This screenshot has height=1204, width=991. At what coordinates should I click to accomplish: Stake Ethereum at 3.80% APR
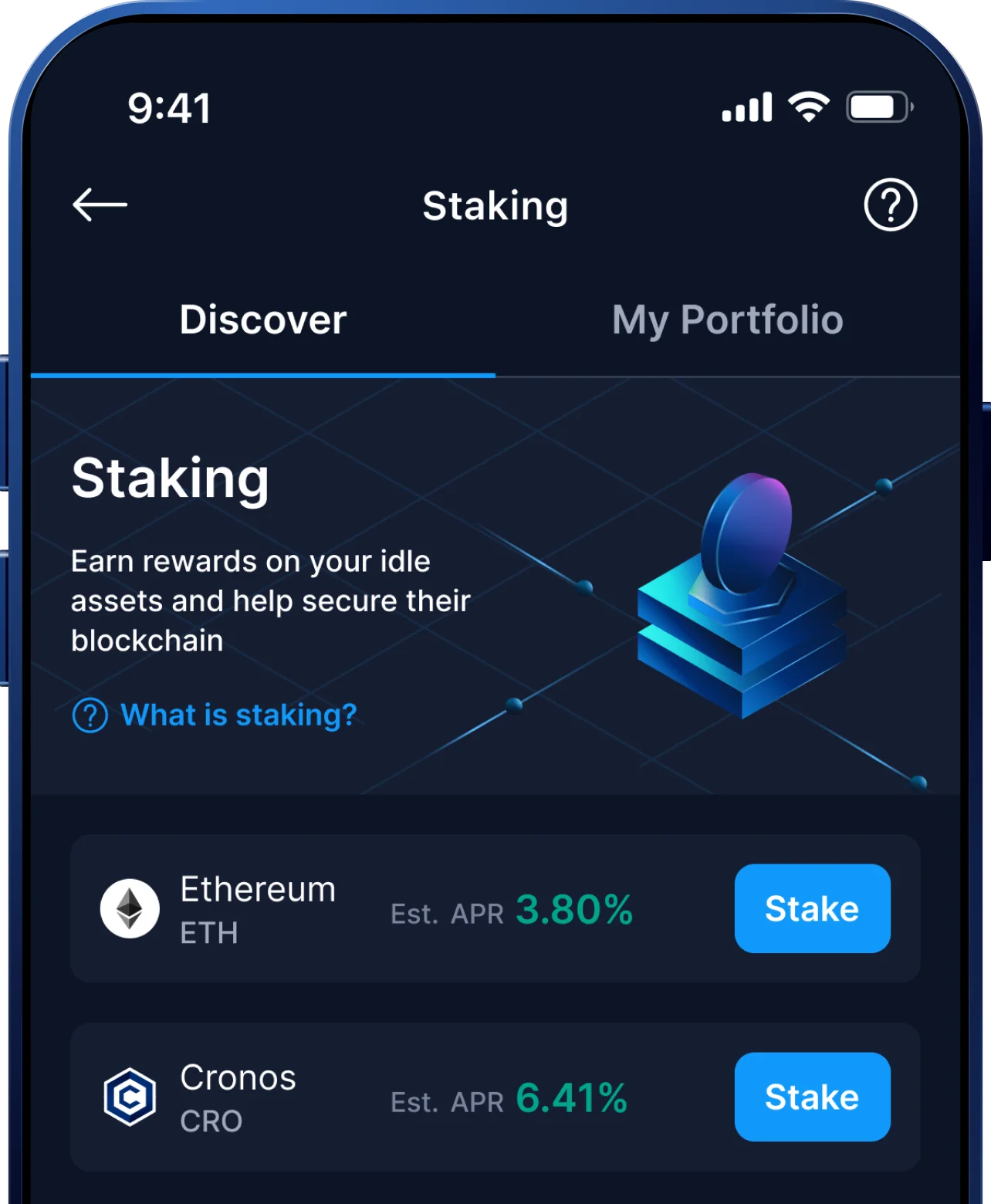(x=812, y=908)
